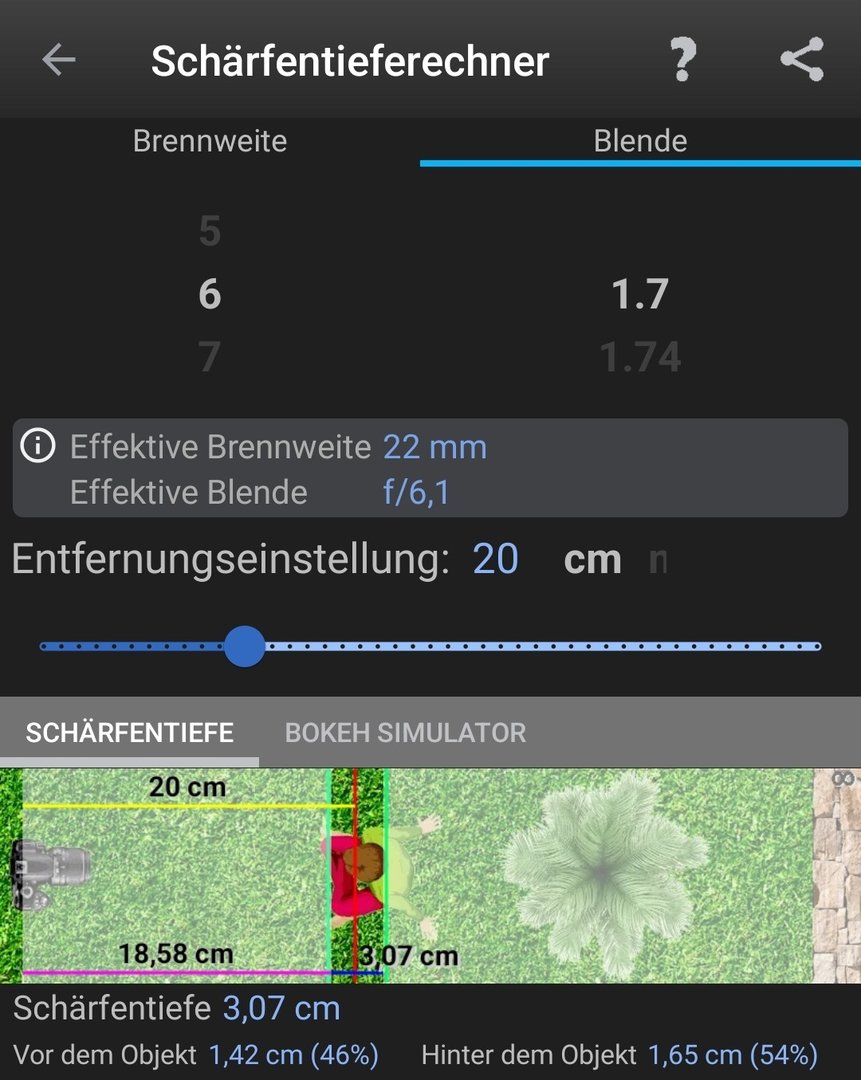This screenshot has width=861, height=1080.
Task: Go back with the arrow icon
Action: tap(58, 60)
